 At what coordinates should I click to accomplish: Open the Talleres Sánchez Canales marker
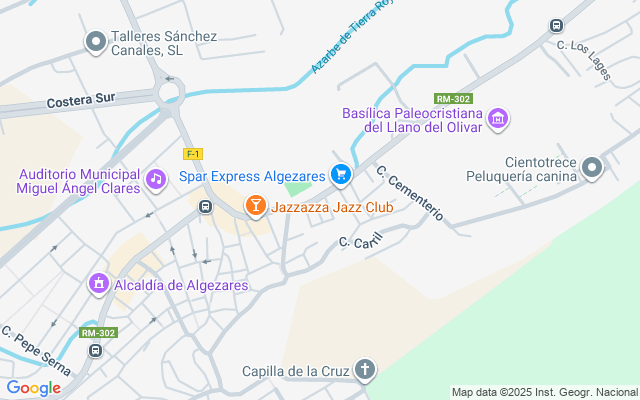96,42
